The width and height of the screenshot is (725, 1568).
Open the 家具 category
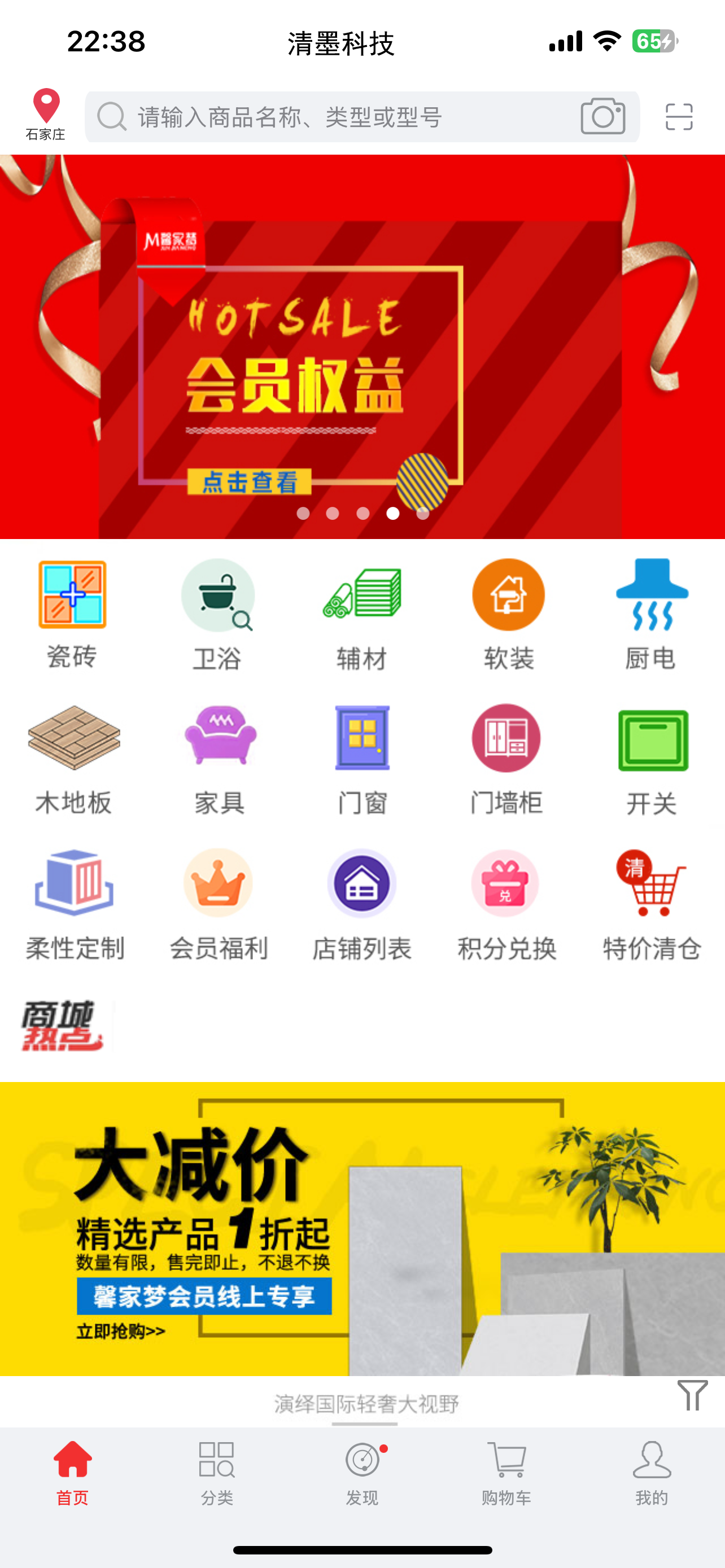[x=220, y=759]
